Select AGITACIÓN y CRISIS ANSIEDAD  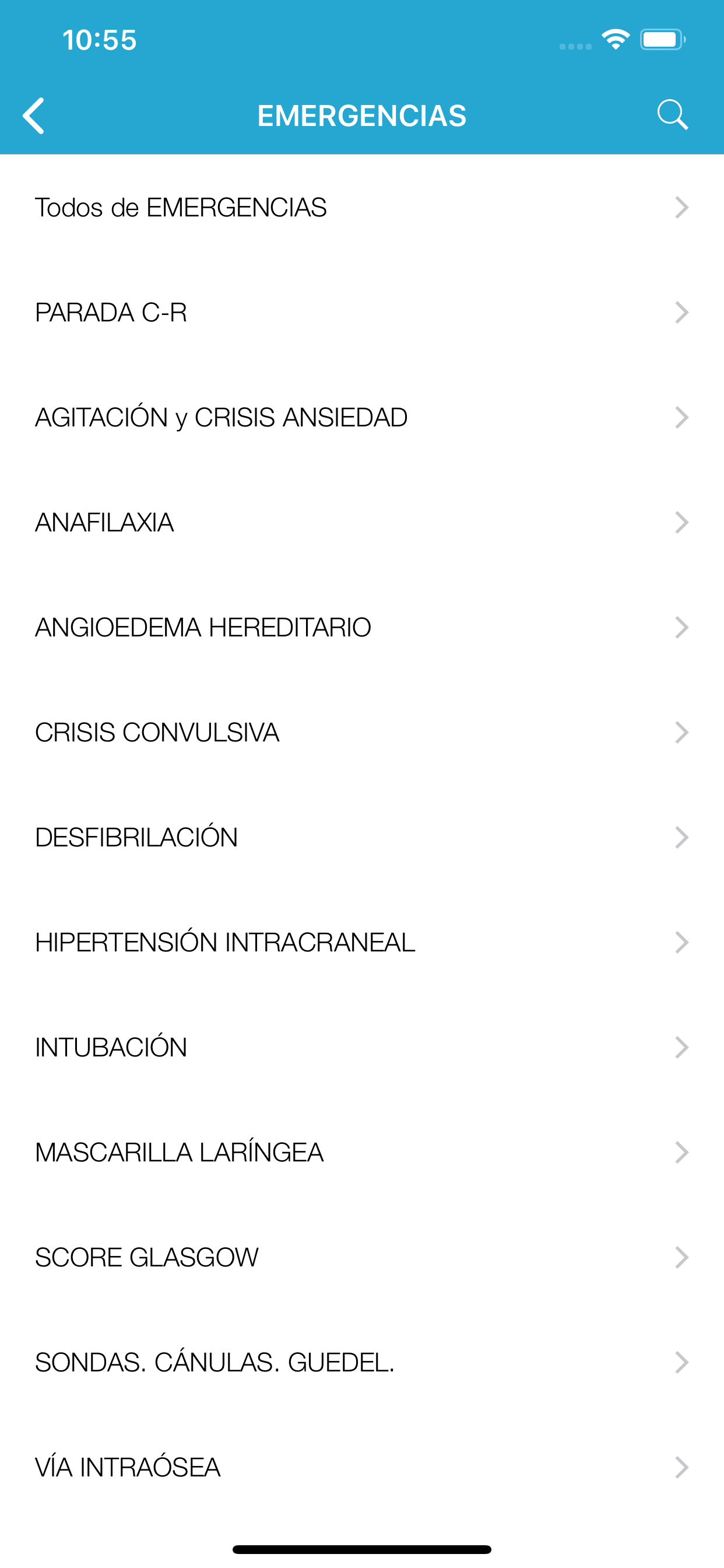click(x=362, y=418)
